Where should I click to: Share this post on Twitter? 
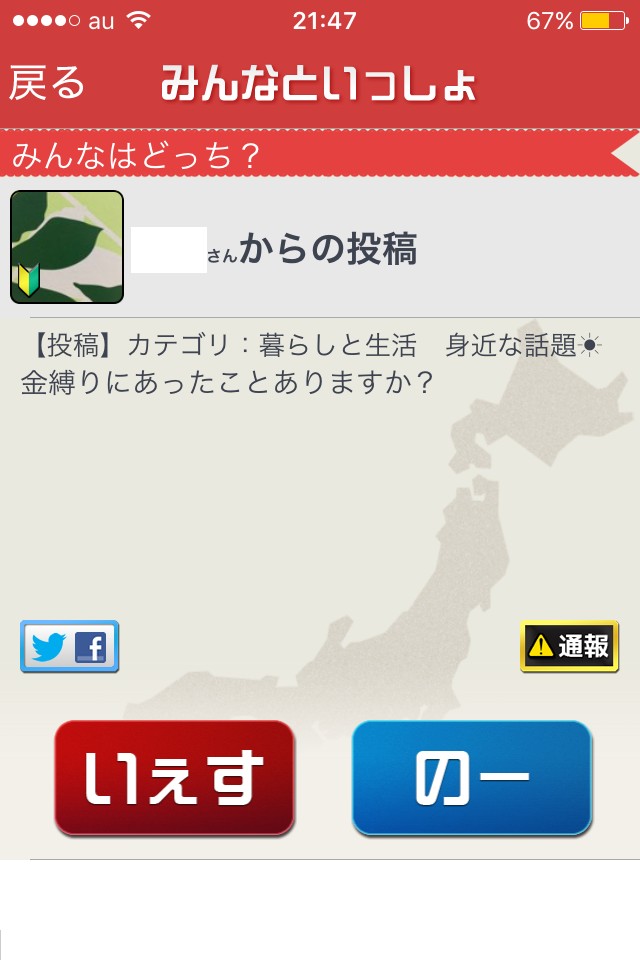pos(48,647)
